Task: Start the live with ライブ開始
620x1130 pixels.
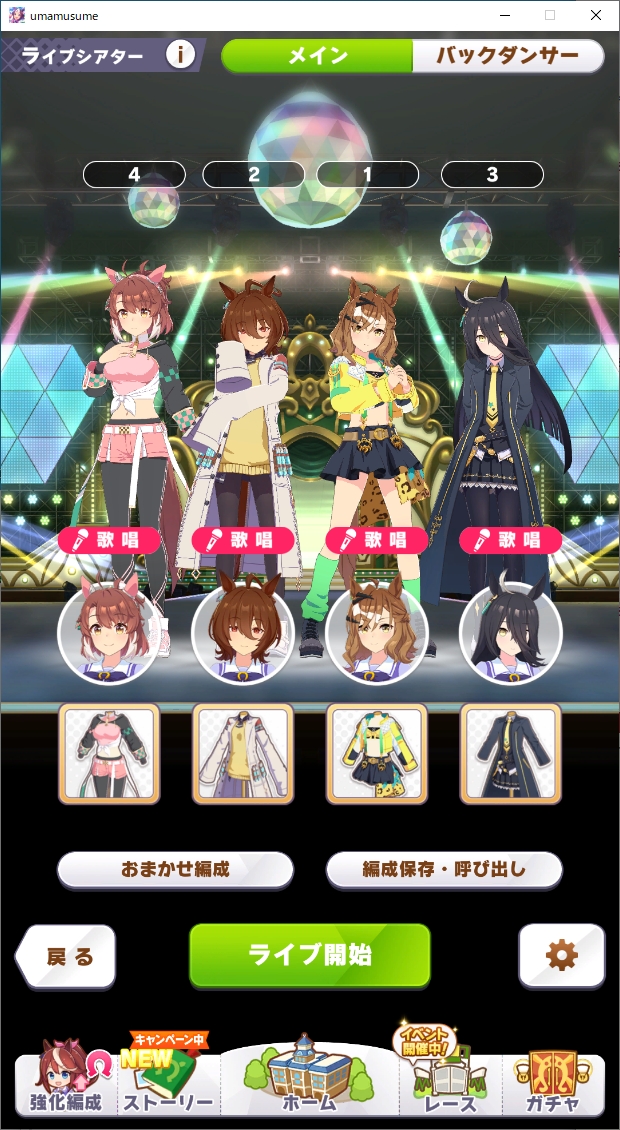Action: pos(310,954)
